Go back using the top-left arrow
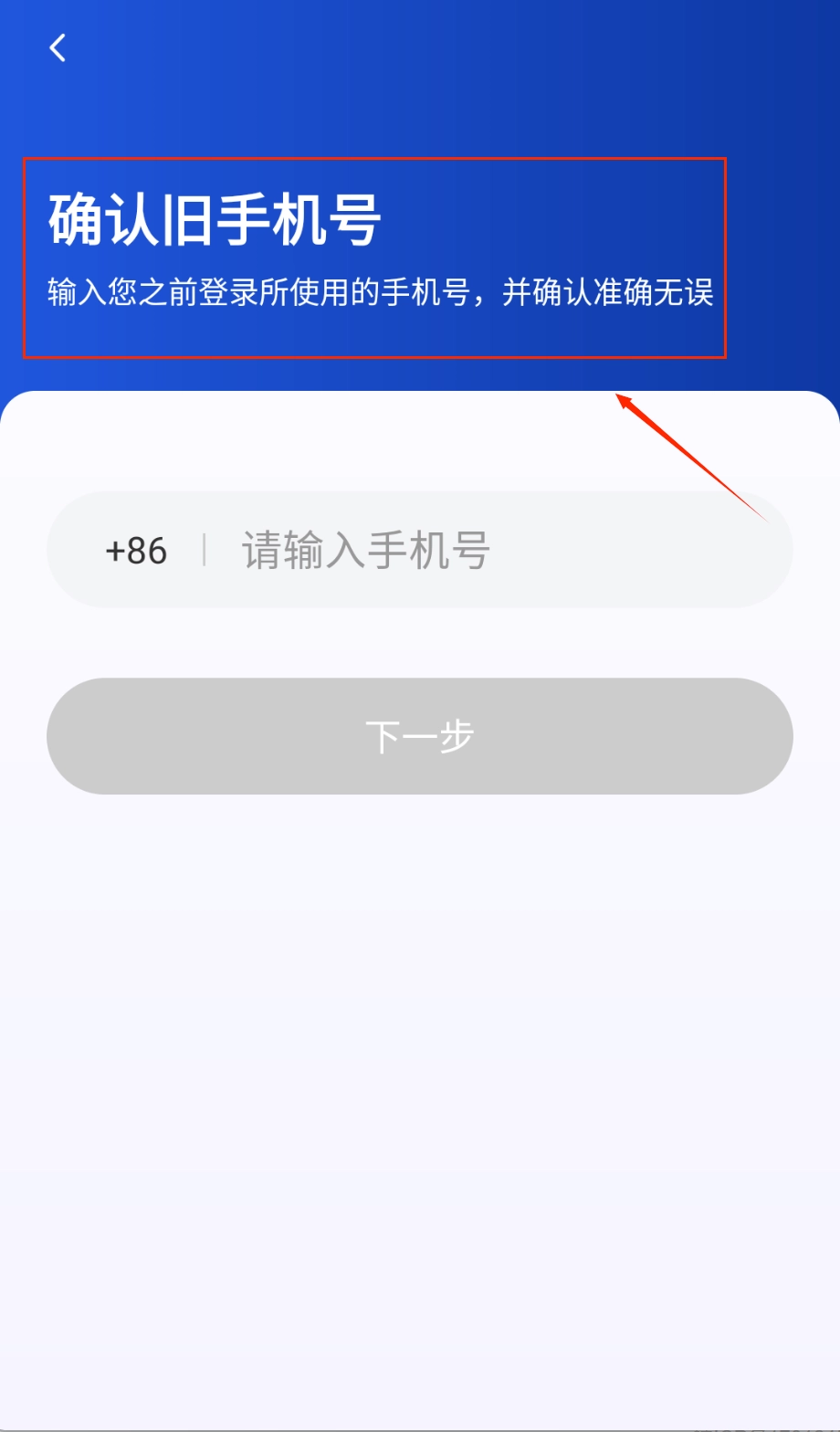Screen dimensions: 840x1432 pos(58,47)
